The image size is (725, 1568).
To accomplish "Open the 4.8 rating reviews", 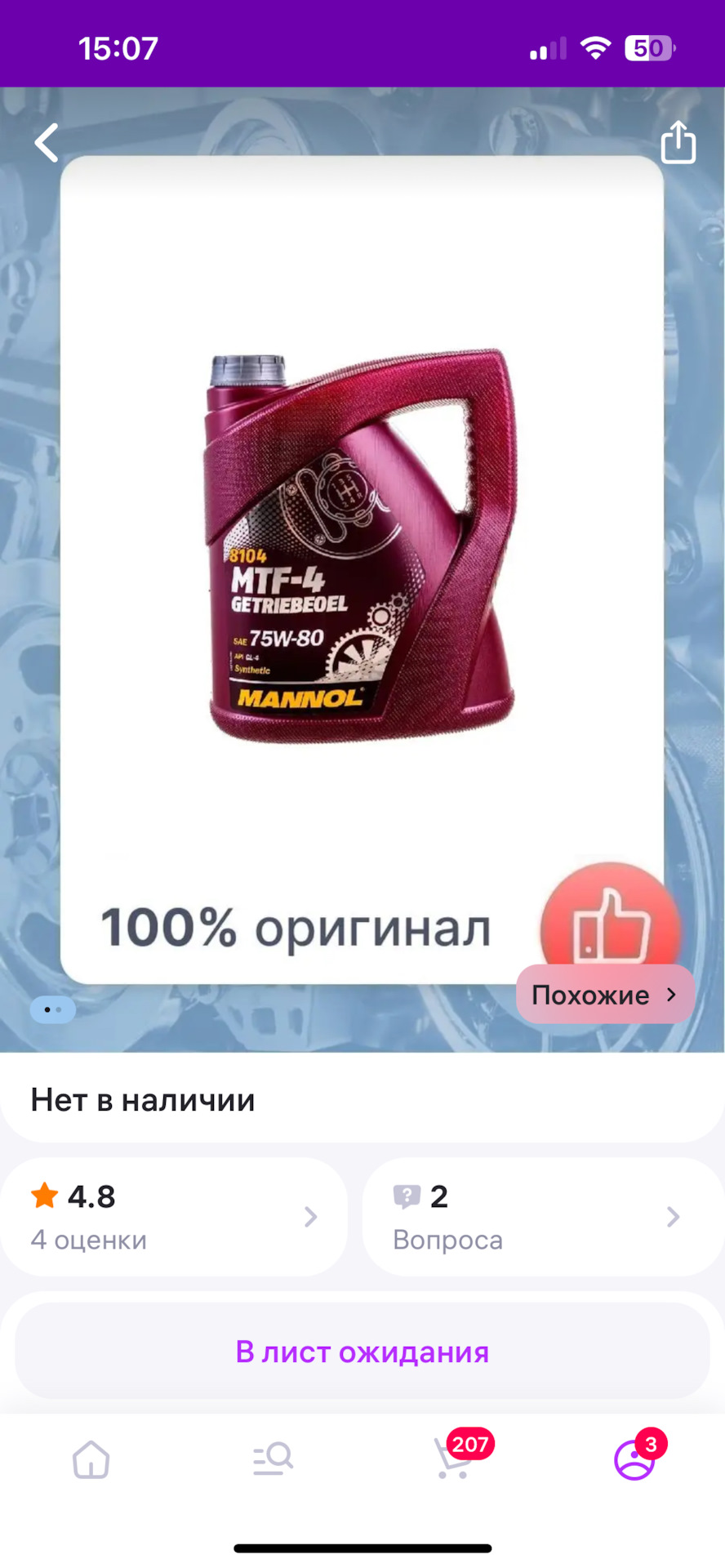I will tap(173, 1216).
